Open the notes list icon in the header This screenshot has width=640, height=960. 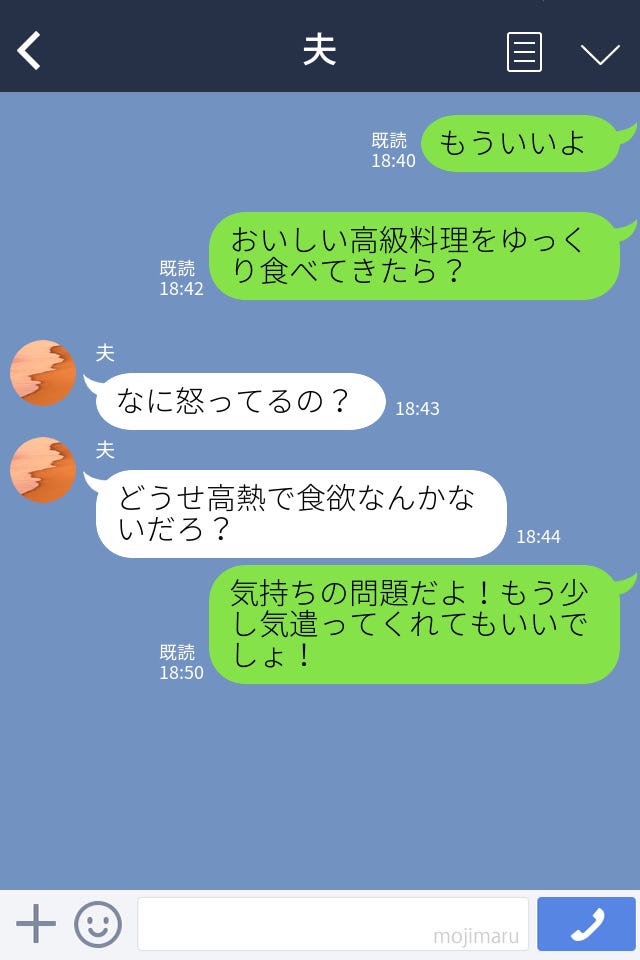[x=524, y=52]
